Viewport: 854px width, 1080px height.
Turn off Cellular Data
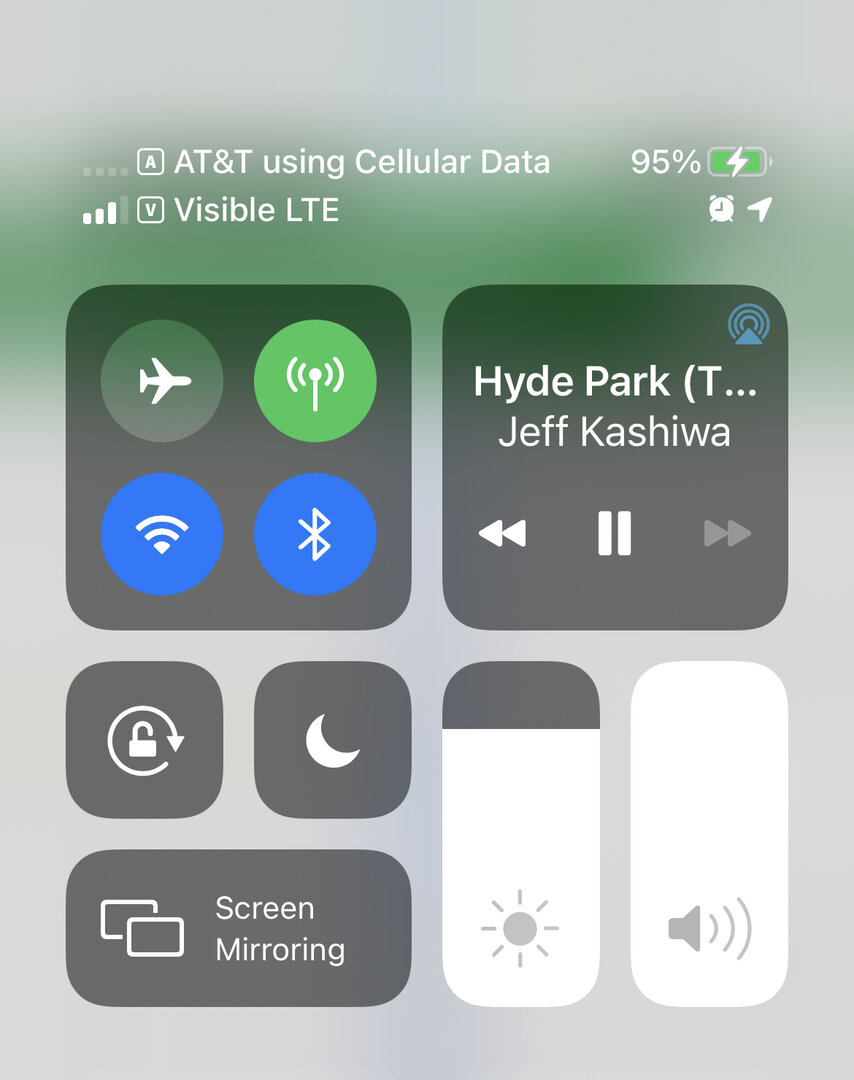point(315,381)
